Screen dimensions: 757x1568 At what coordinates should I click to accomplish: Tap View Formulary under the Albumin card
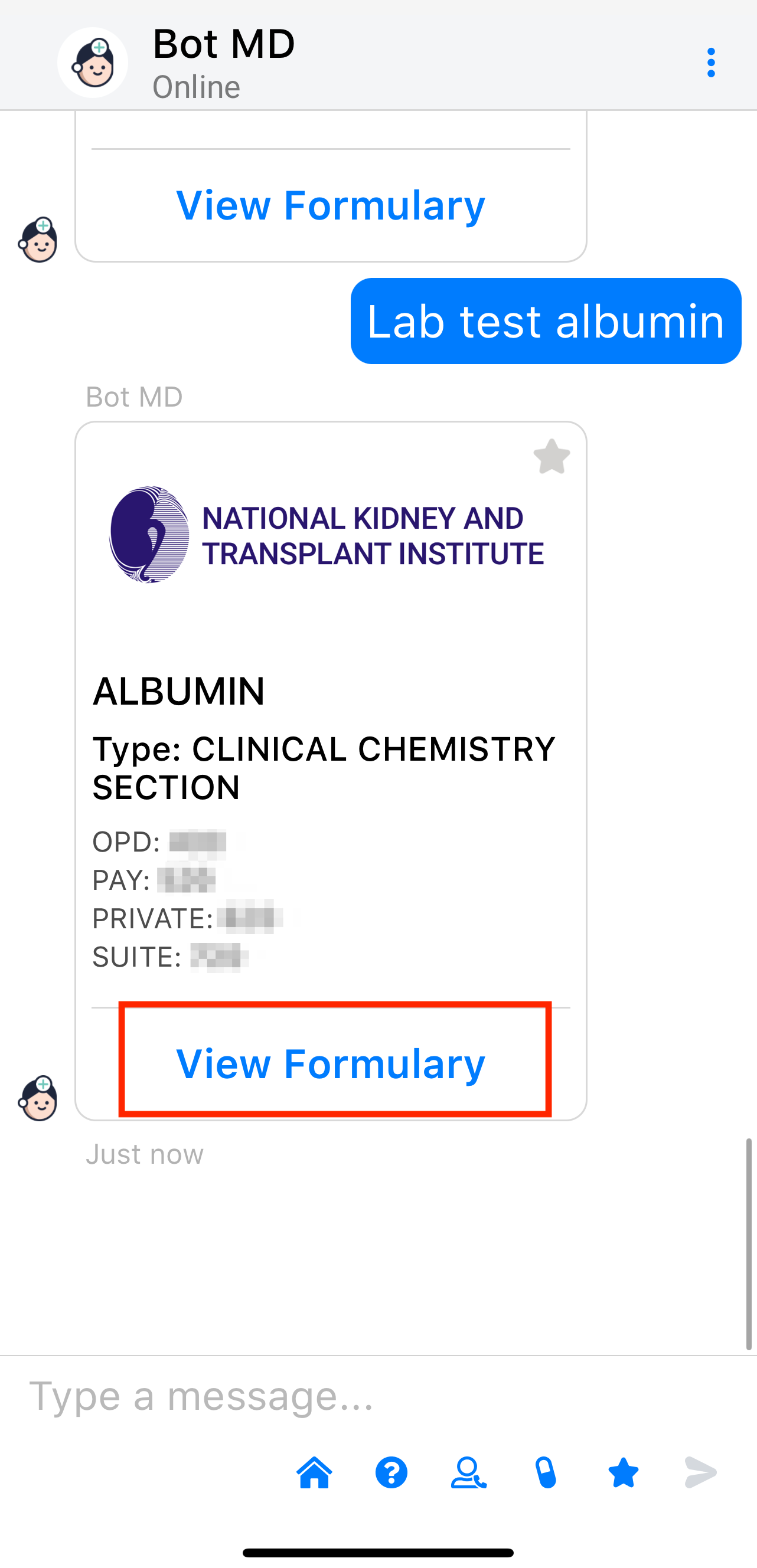[331, 1063]
